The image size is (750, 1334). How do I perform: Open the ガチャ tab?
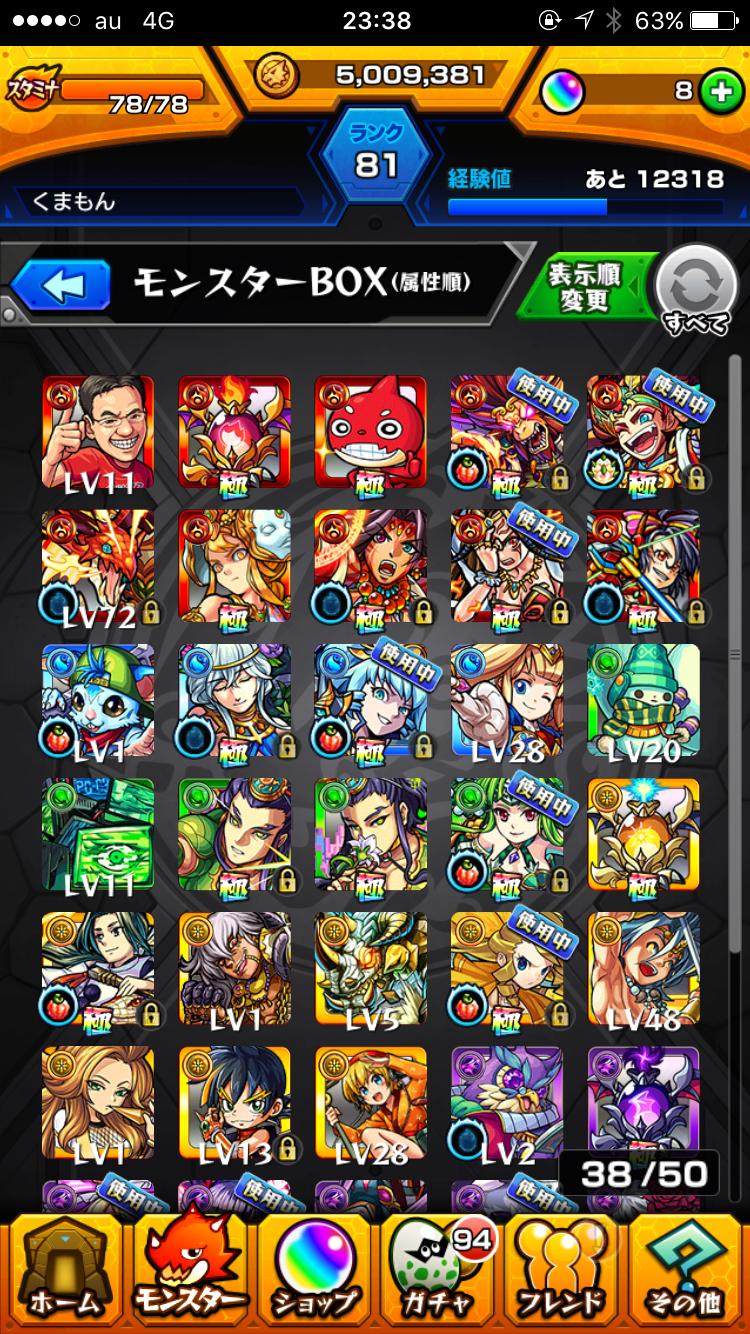pos(438,1268)
